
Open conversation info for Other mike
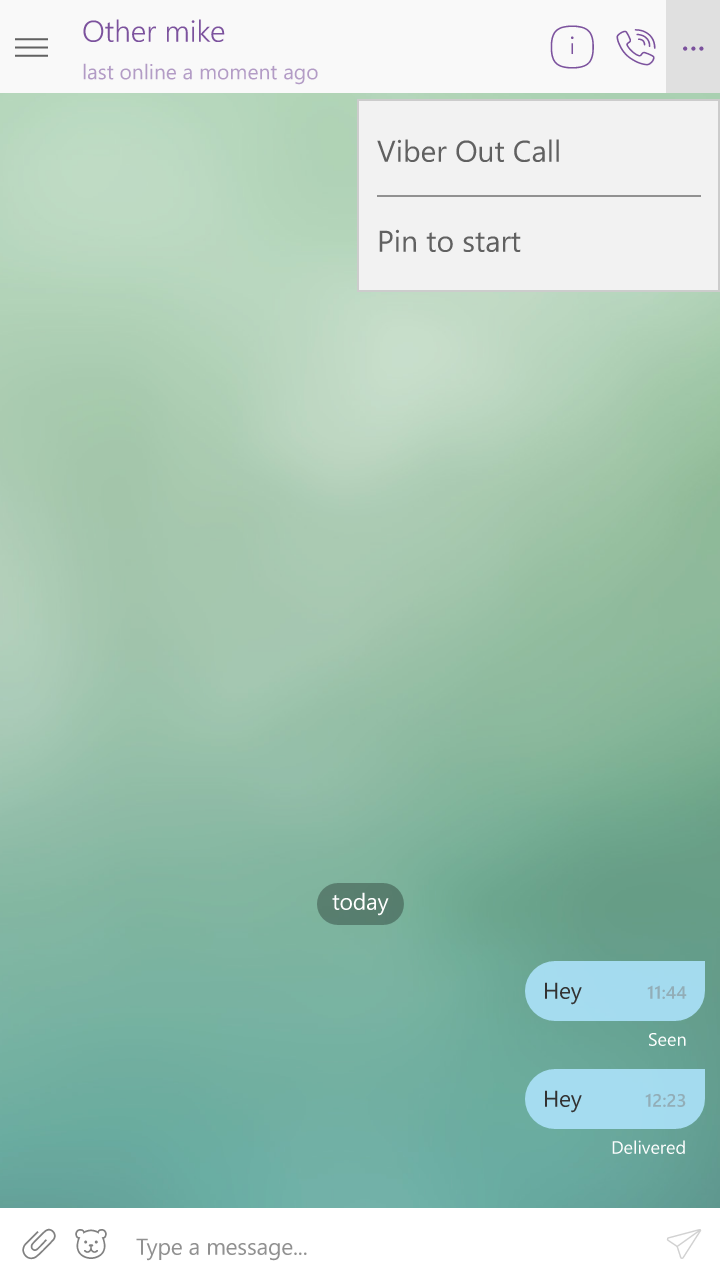(572, 47)
